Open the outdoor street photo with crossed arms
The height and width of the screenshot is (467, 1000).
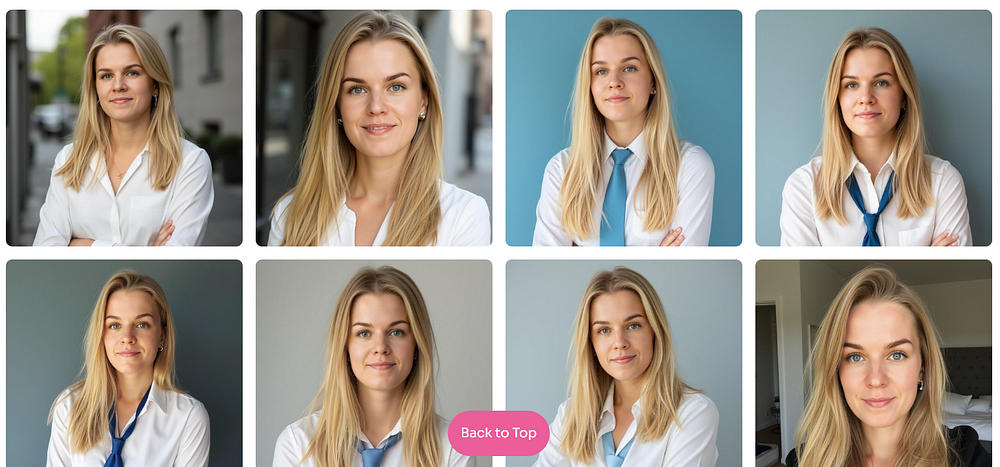click(x=124, y=128)
